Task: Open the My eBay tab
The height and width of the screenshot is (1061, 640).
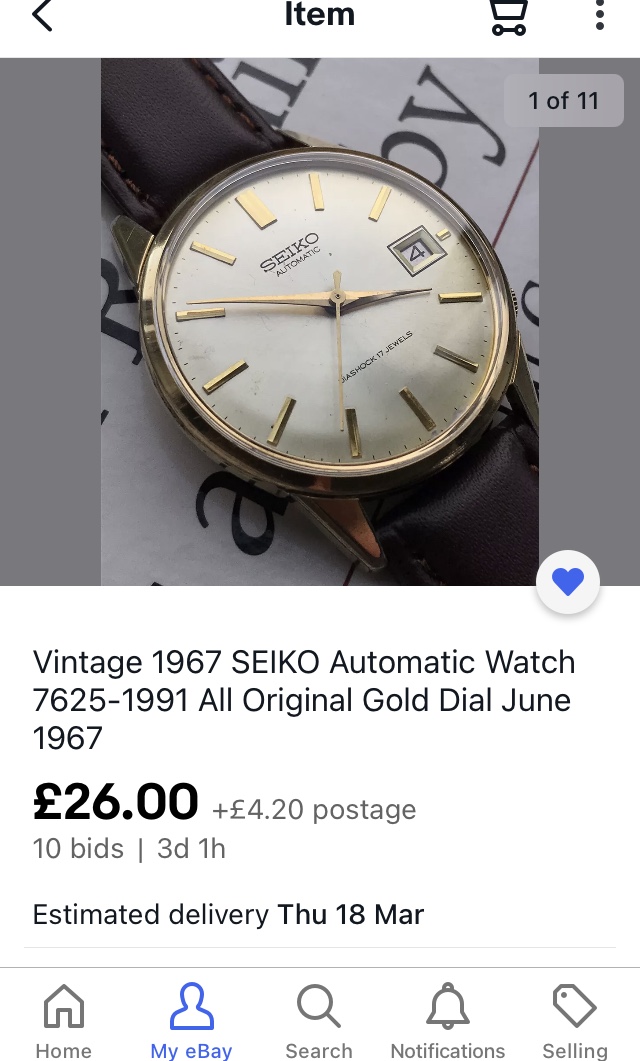Action: (x=191, y=1020)
